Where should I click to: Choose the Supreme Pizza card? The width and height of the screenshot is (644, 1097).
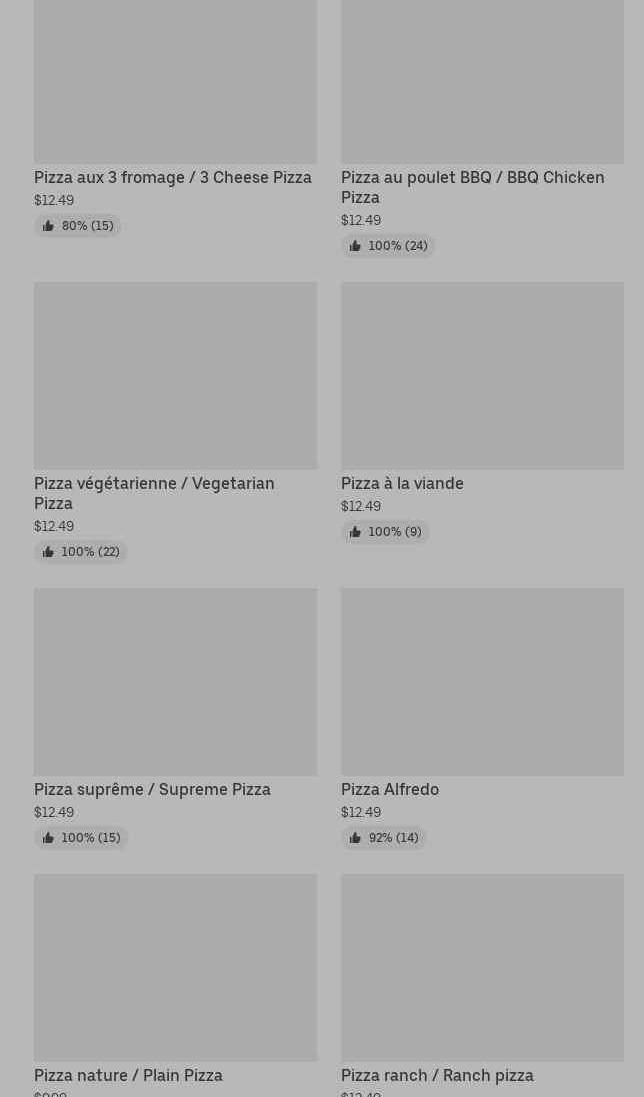click(x=175, y=682)
